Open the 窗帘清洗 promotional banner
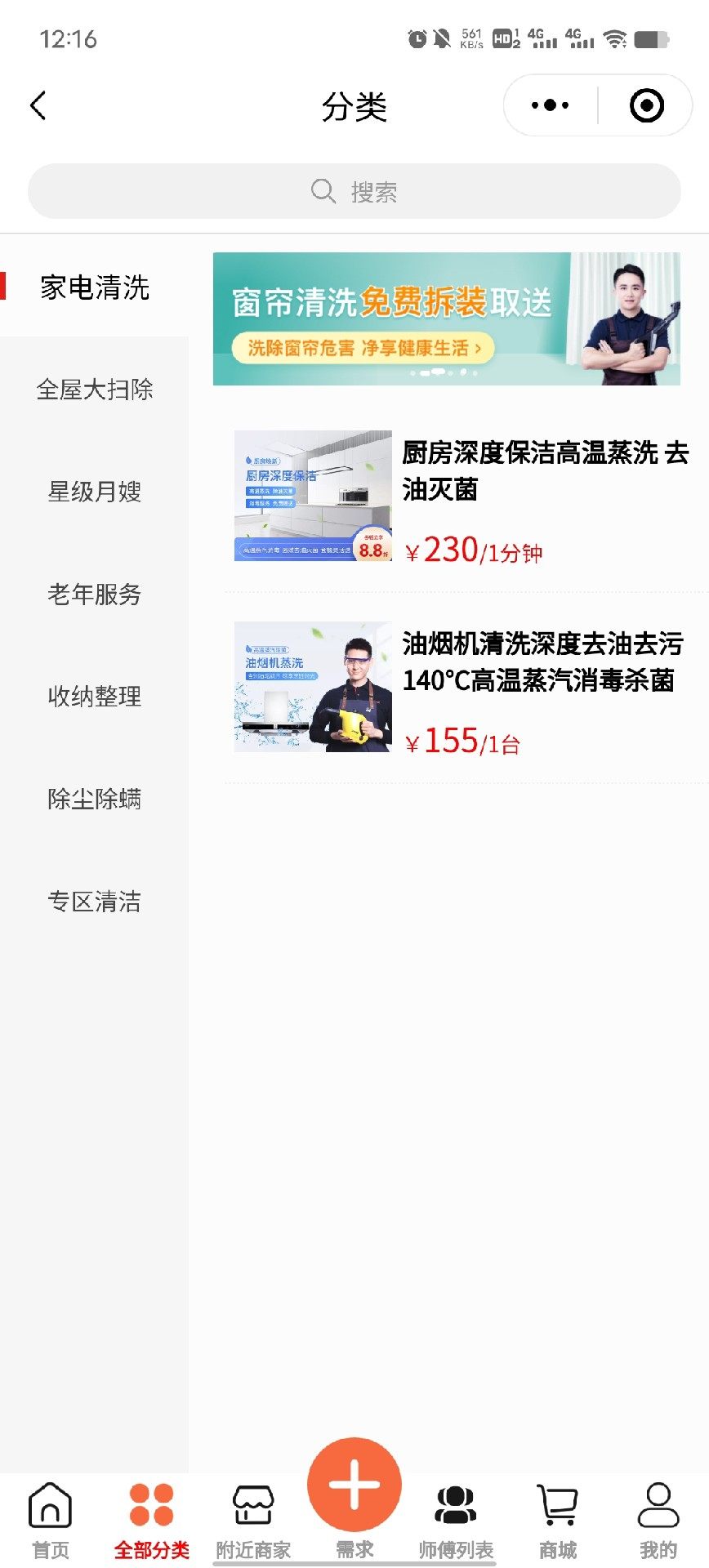Viewport: 709px width, 1568px height. [x=446, y=318]
